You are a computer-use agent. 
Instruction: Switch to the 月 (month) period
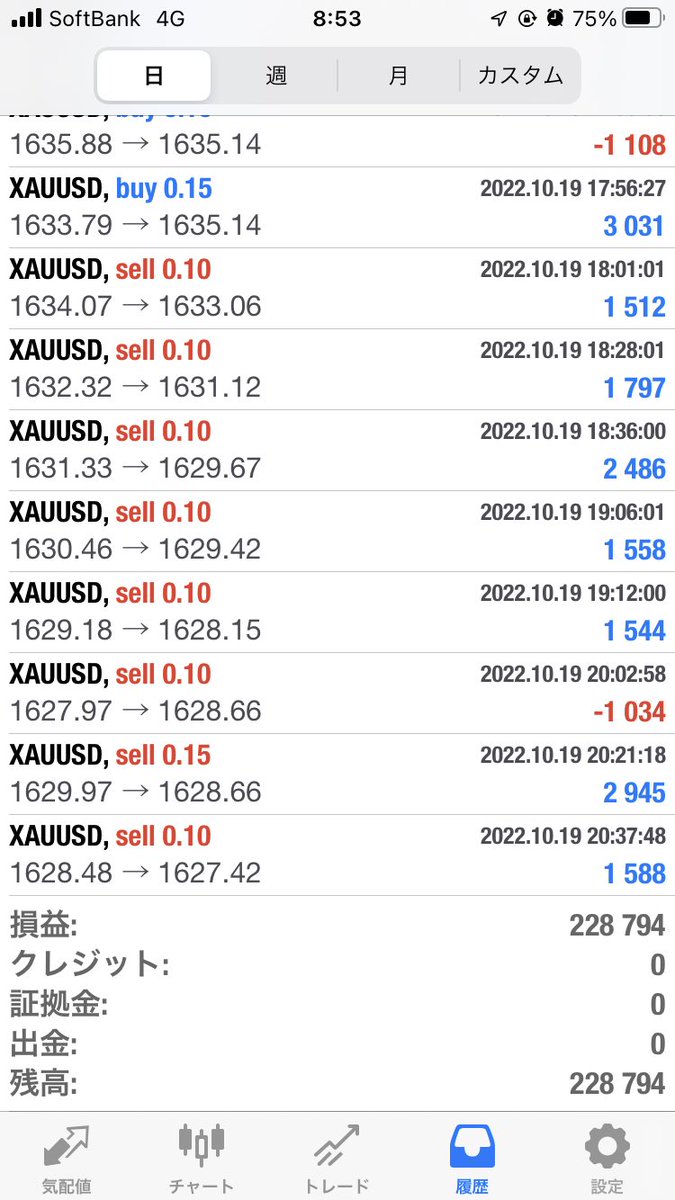pos(398,75)
